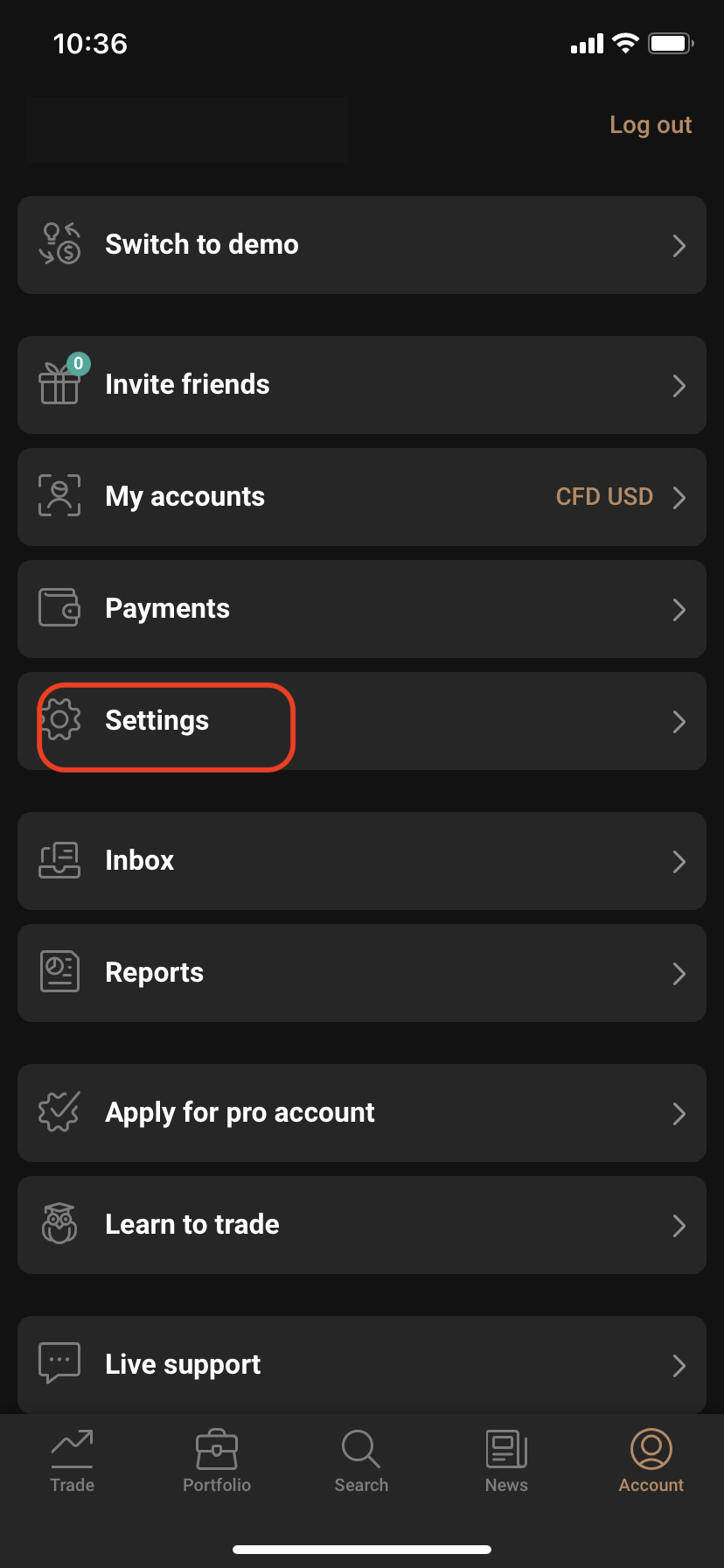Screen dimensions: 724x1568
Task: Tap the Apply for pro account badge icon
Action: [x=59, y=1112]
